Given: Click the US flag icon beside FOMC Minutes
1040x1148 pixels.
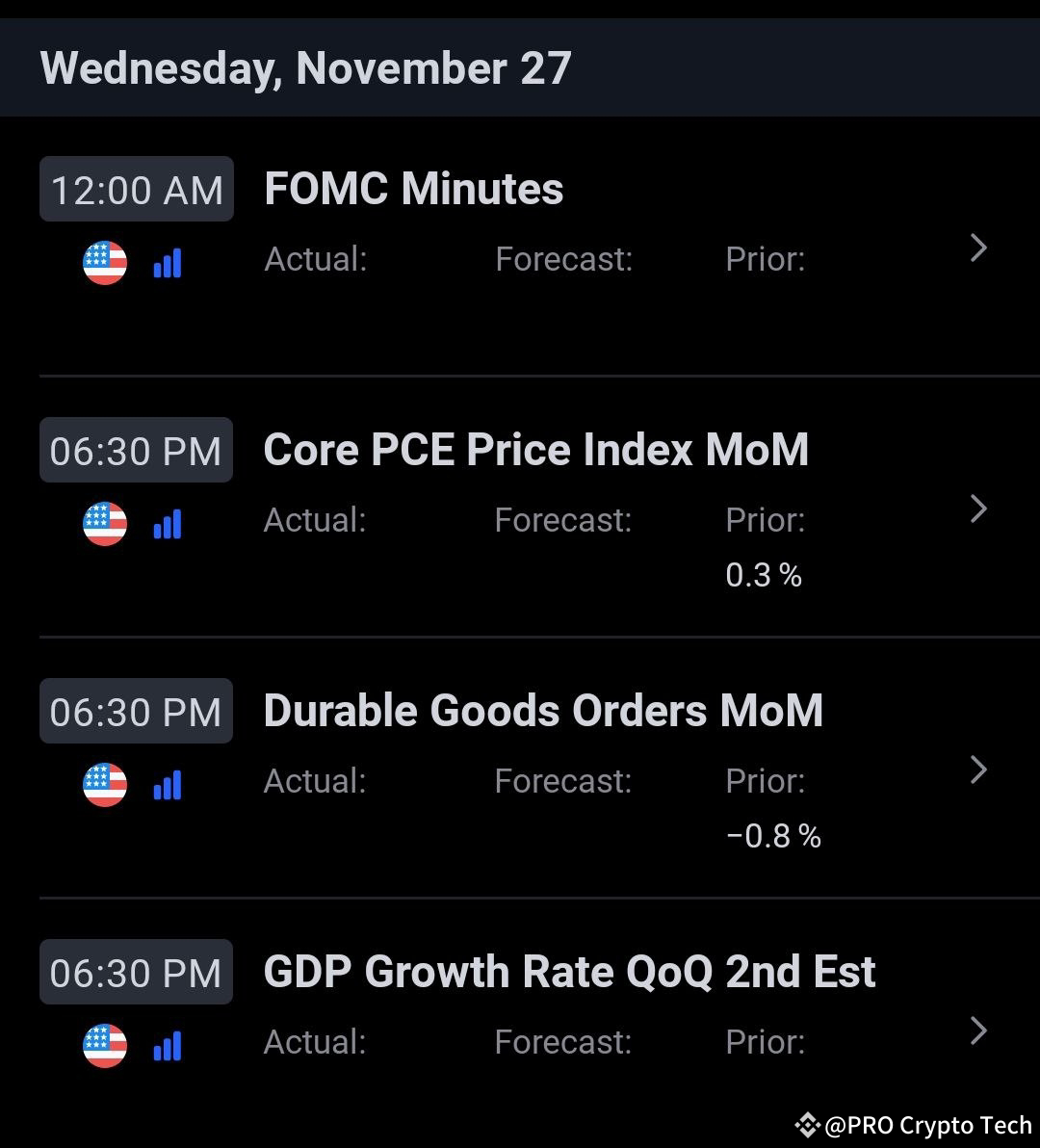Looking at the screenshot, I should 104,262.
